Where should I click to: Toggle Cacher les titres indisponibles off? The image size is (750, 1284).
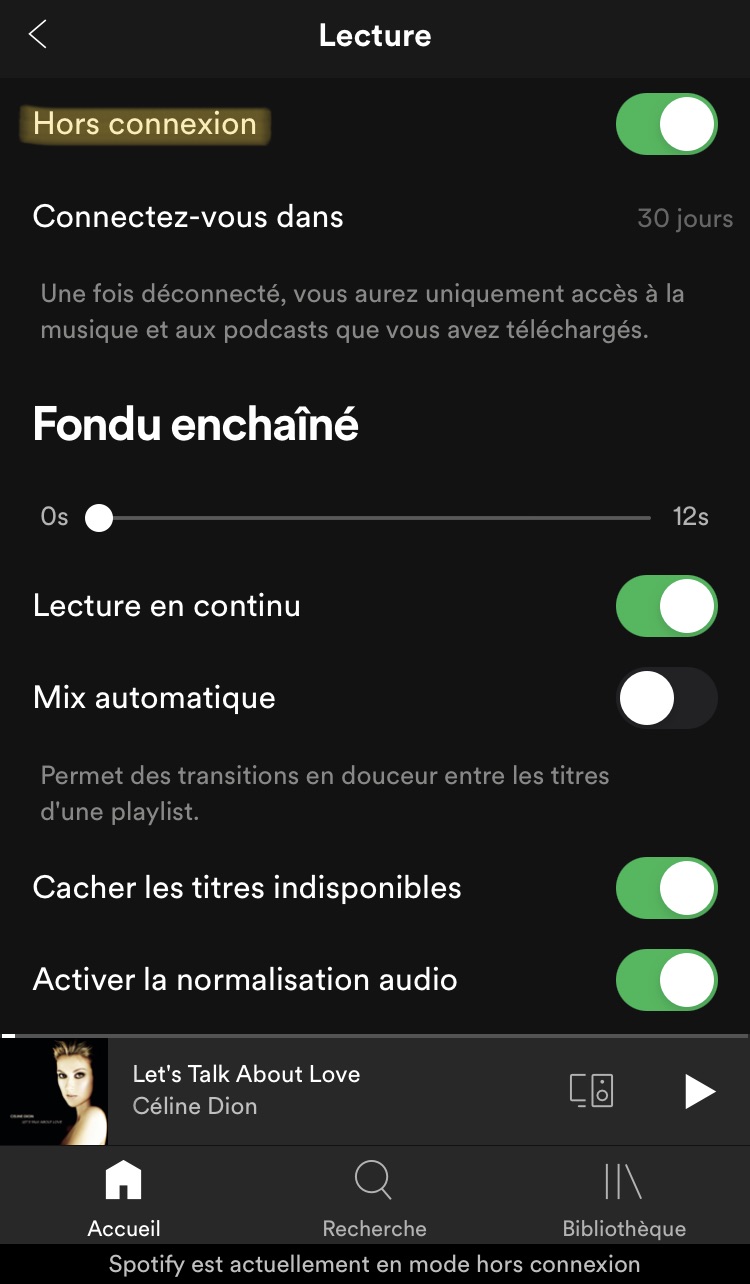coord(666,888)
